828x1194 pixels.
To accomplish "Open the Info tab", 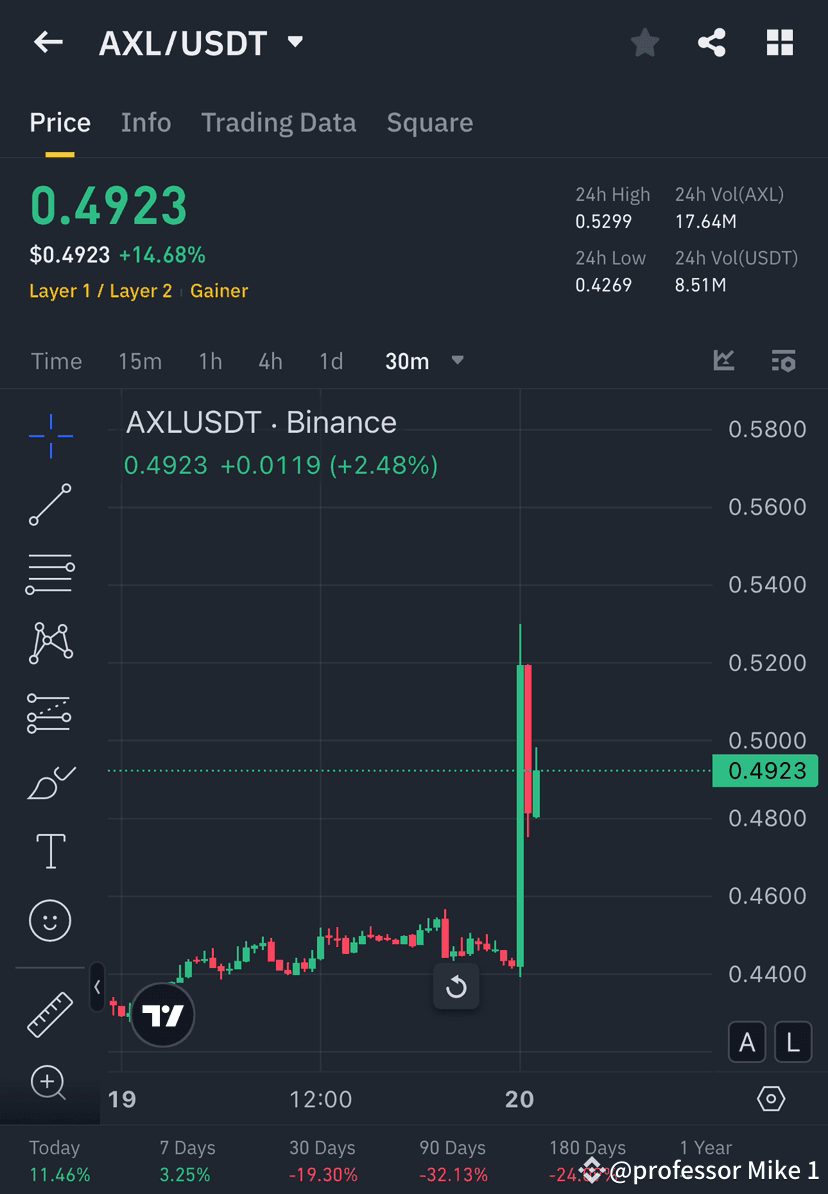I will [x=146, y=122].
